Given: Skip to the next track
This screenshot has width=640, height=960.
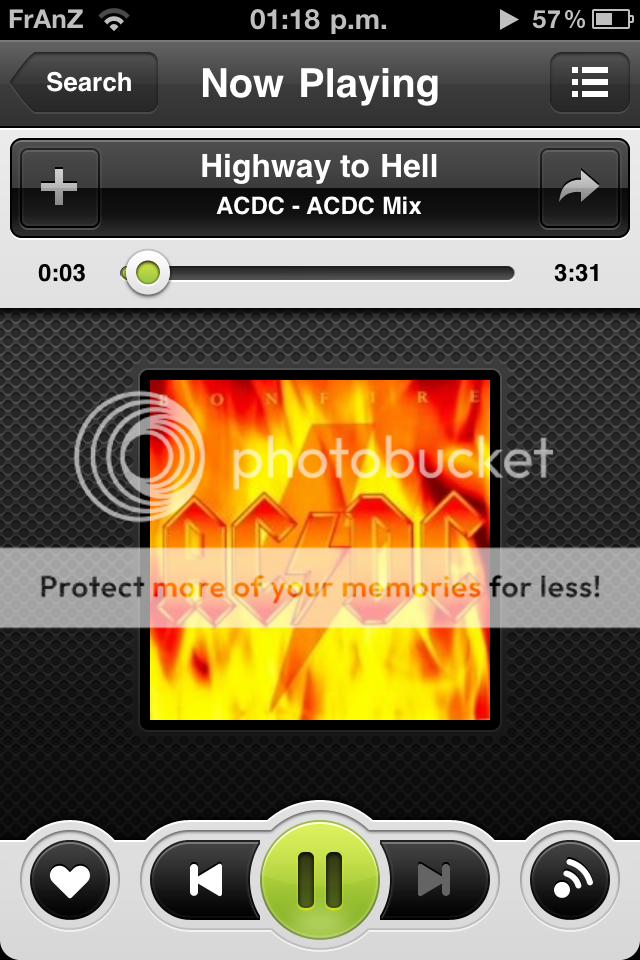Looking at the screenshot, I should (x=434, y=880).
